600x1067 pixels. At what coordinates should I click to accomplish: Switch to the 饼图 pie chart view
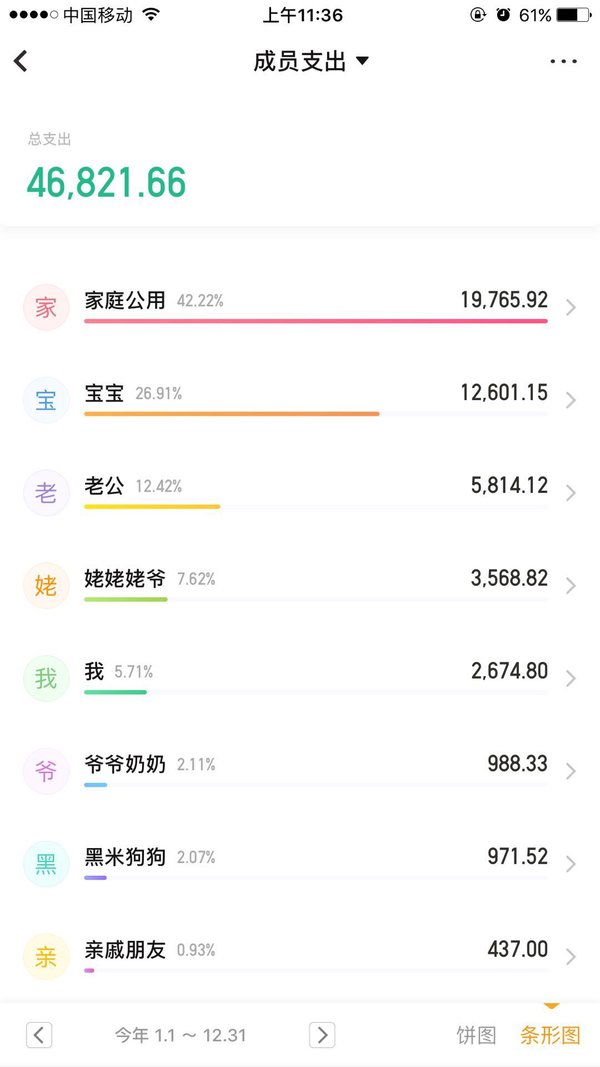(x=476, y=1035)
